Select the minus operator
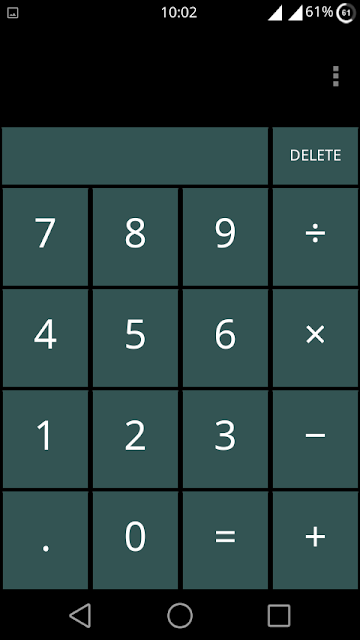 [x=315, y=439]
